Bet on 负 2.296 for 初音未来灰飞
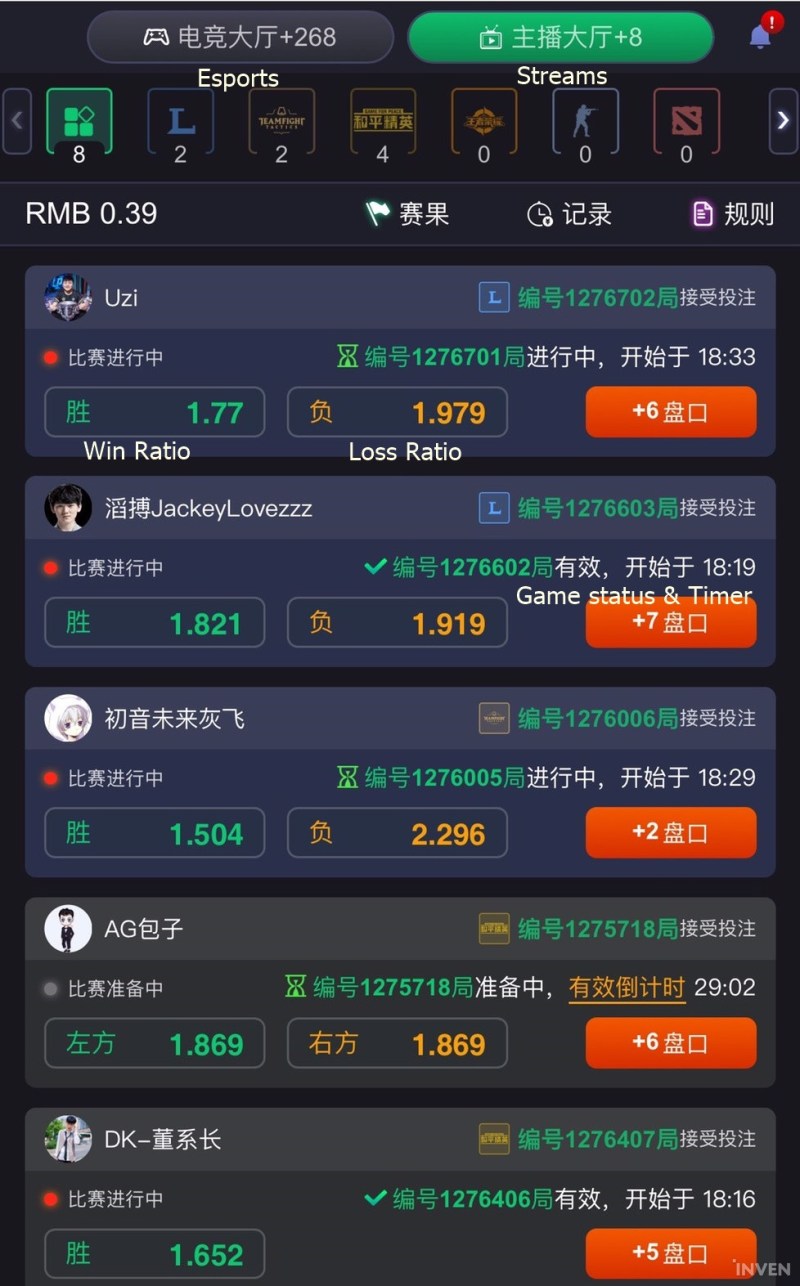 (397, 833)
